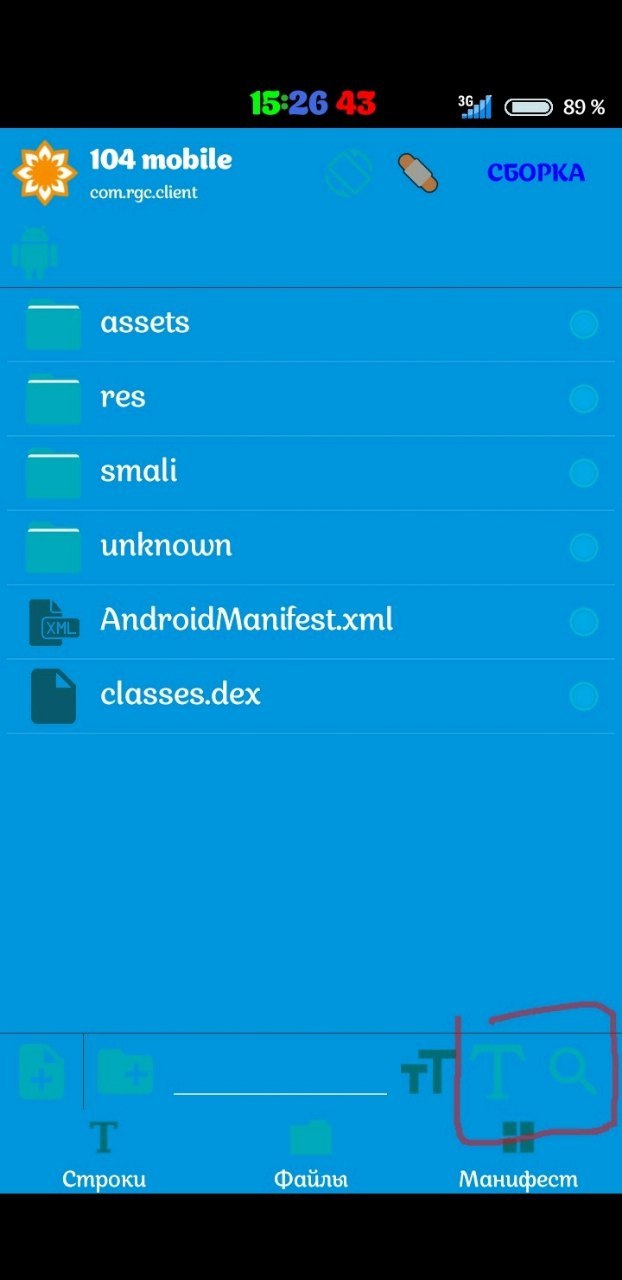
Task: Open the patch bandage icon
Action: (417, 173)
